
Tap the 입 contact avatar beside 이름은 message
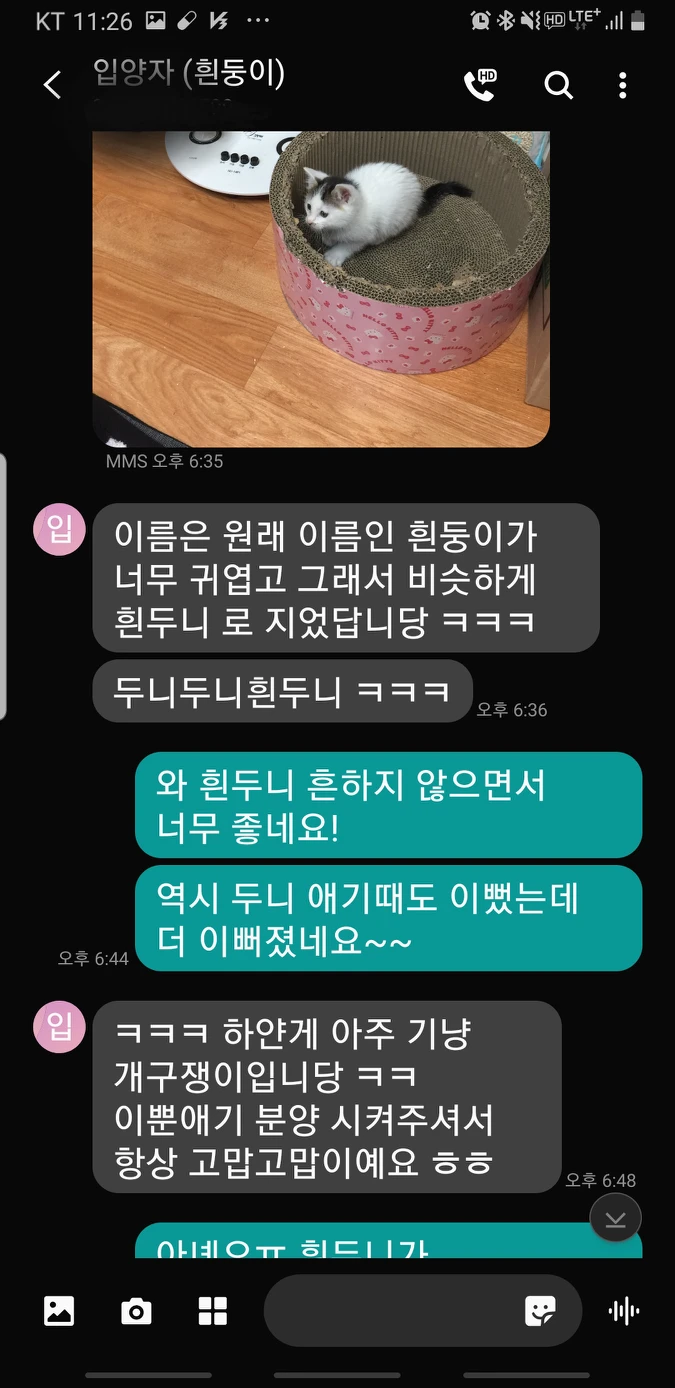click(x=60, y=530)
